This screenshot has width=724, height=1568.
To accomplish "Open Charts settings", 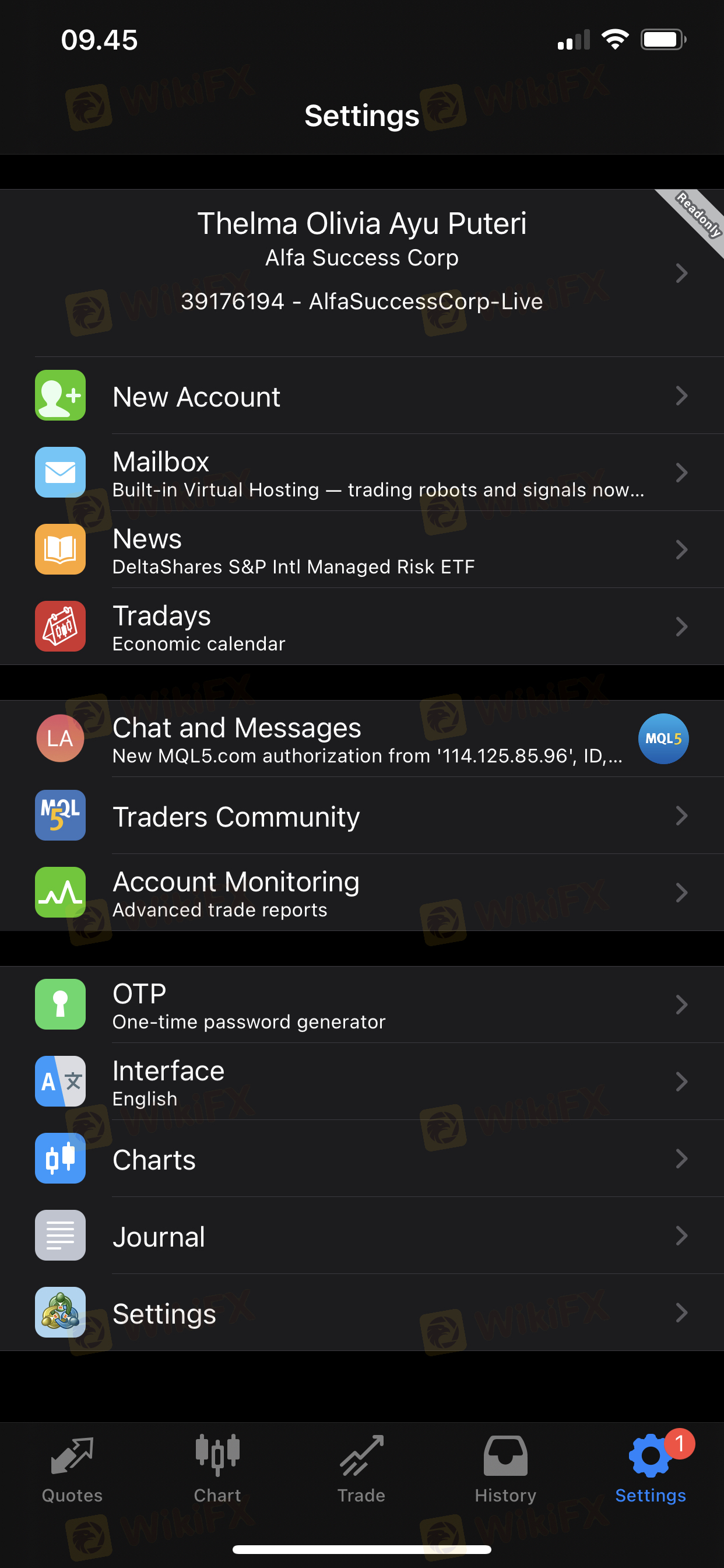I will tap(361, 1159).
